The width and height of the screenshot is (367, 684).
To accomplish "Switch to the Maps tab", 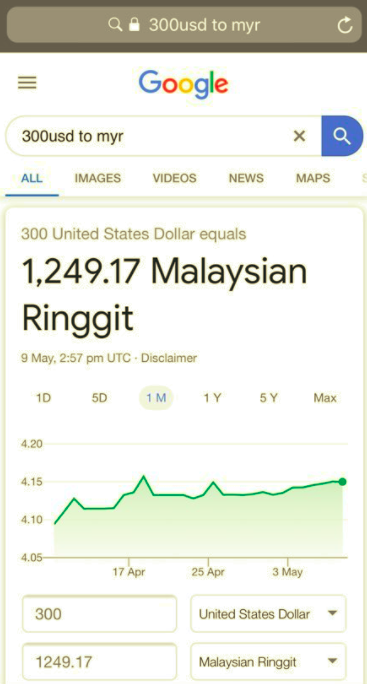I will point(313,178).
